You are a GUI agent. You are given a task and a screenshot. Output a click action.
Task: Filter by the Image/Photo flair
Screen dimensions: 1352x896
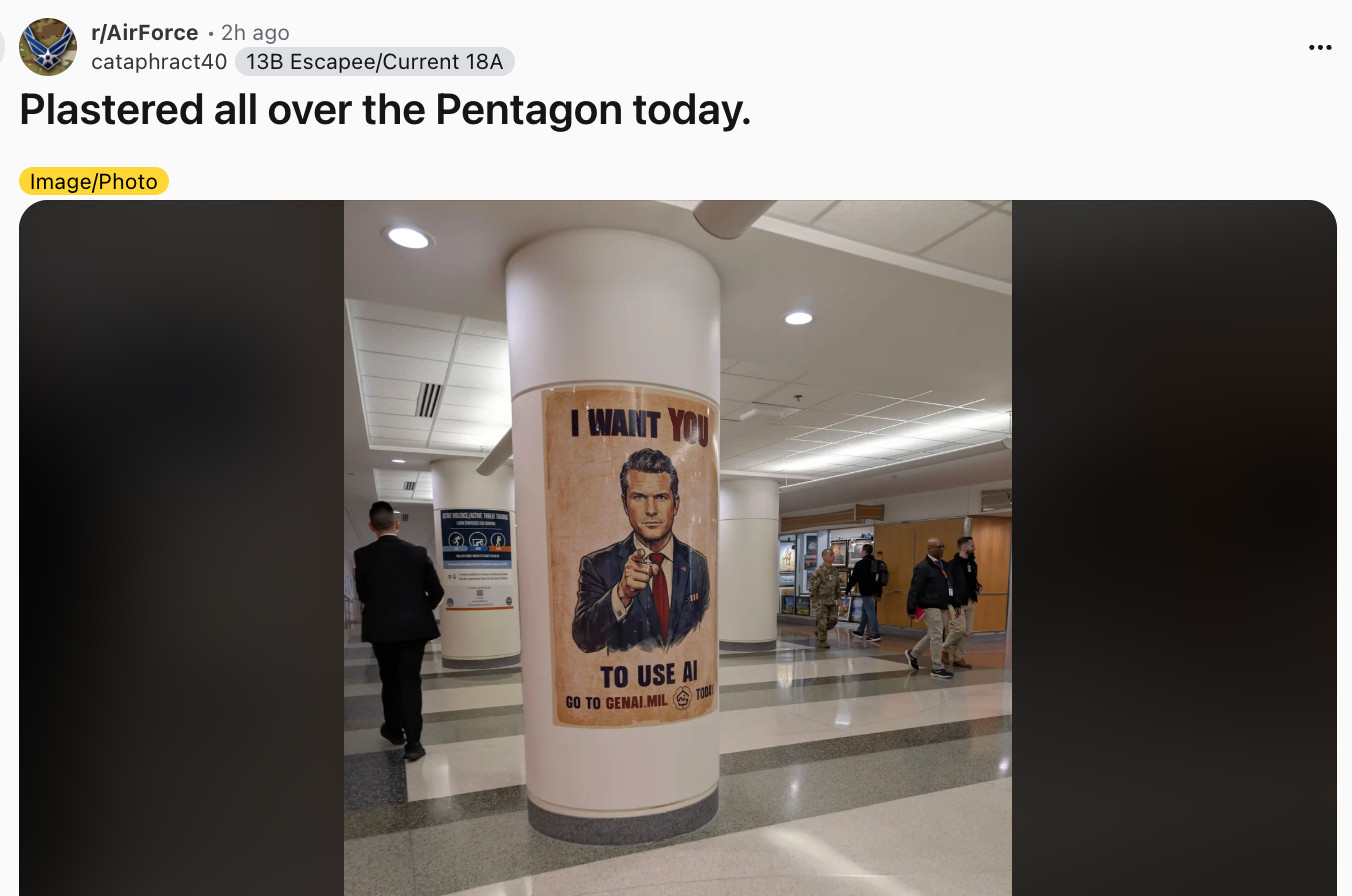[94, 181]
